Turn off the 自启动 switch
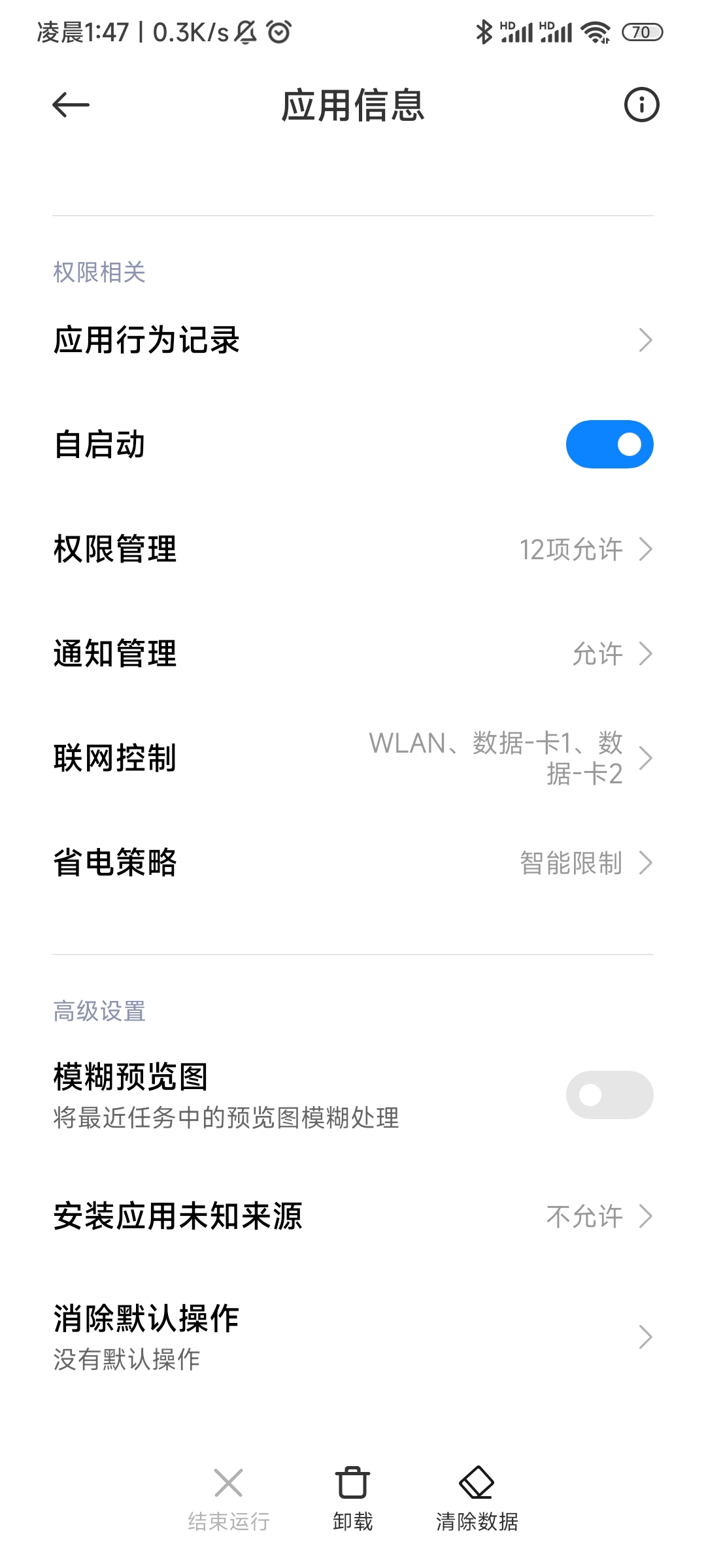Viewport: 706px width, 1568px height. (609, 444)
